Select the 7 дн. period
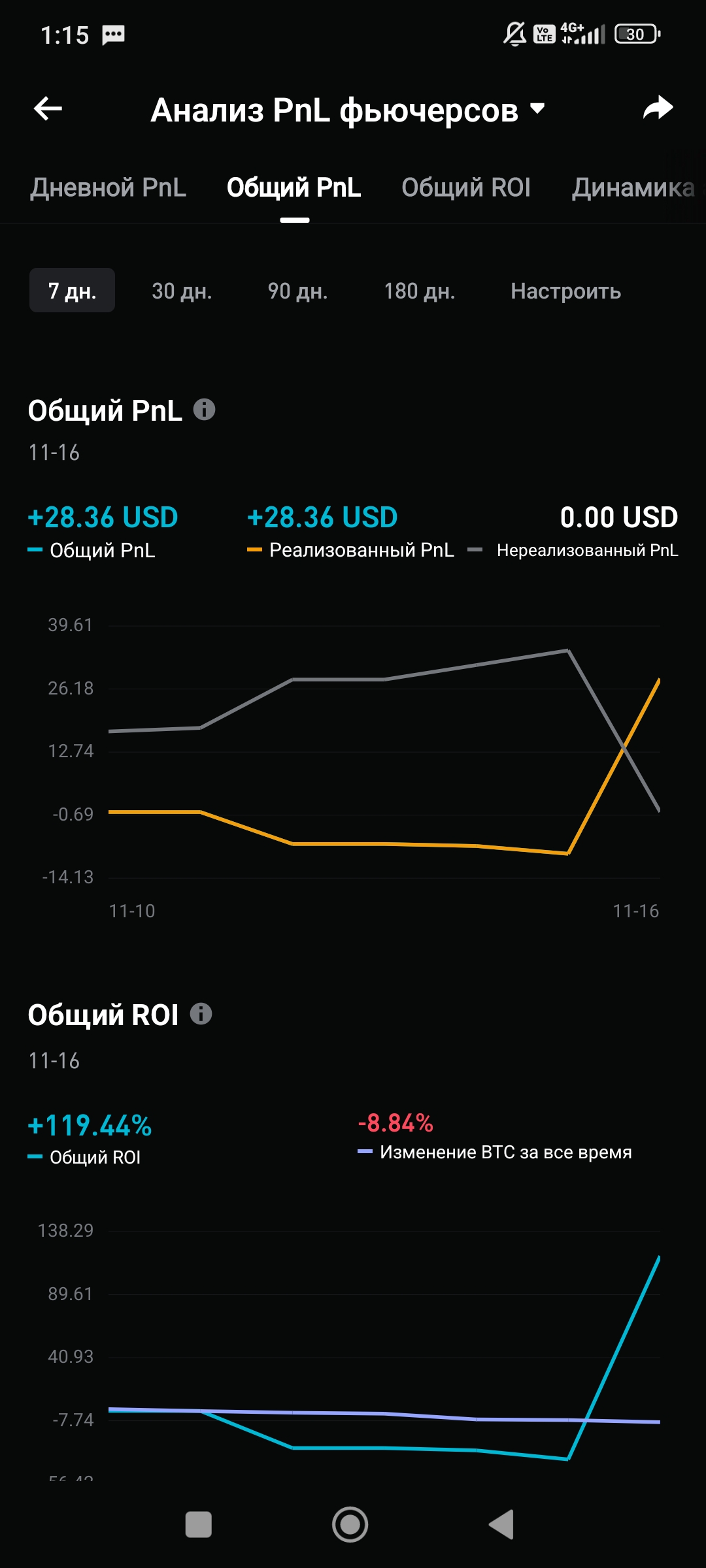The width and height of the screenshot is (706, 1568). click(73, 291)
